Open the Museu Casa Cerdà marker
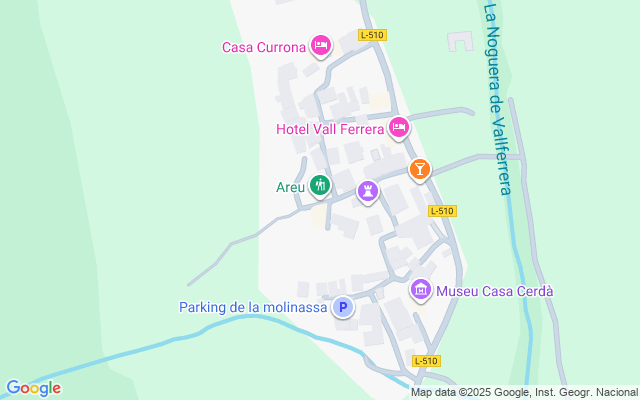Viewport: 640px width, 400px height. pos(422,291)
